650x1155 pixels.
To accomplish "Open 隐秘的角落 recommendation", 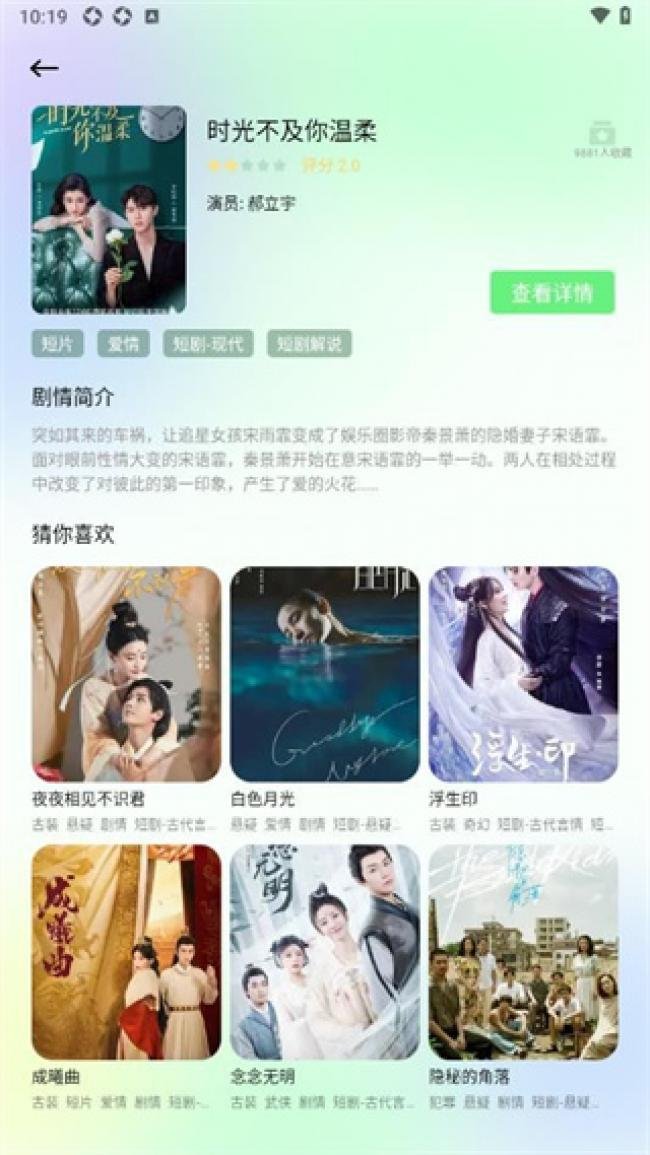I will click(x=523, y=952).
